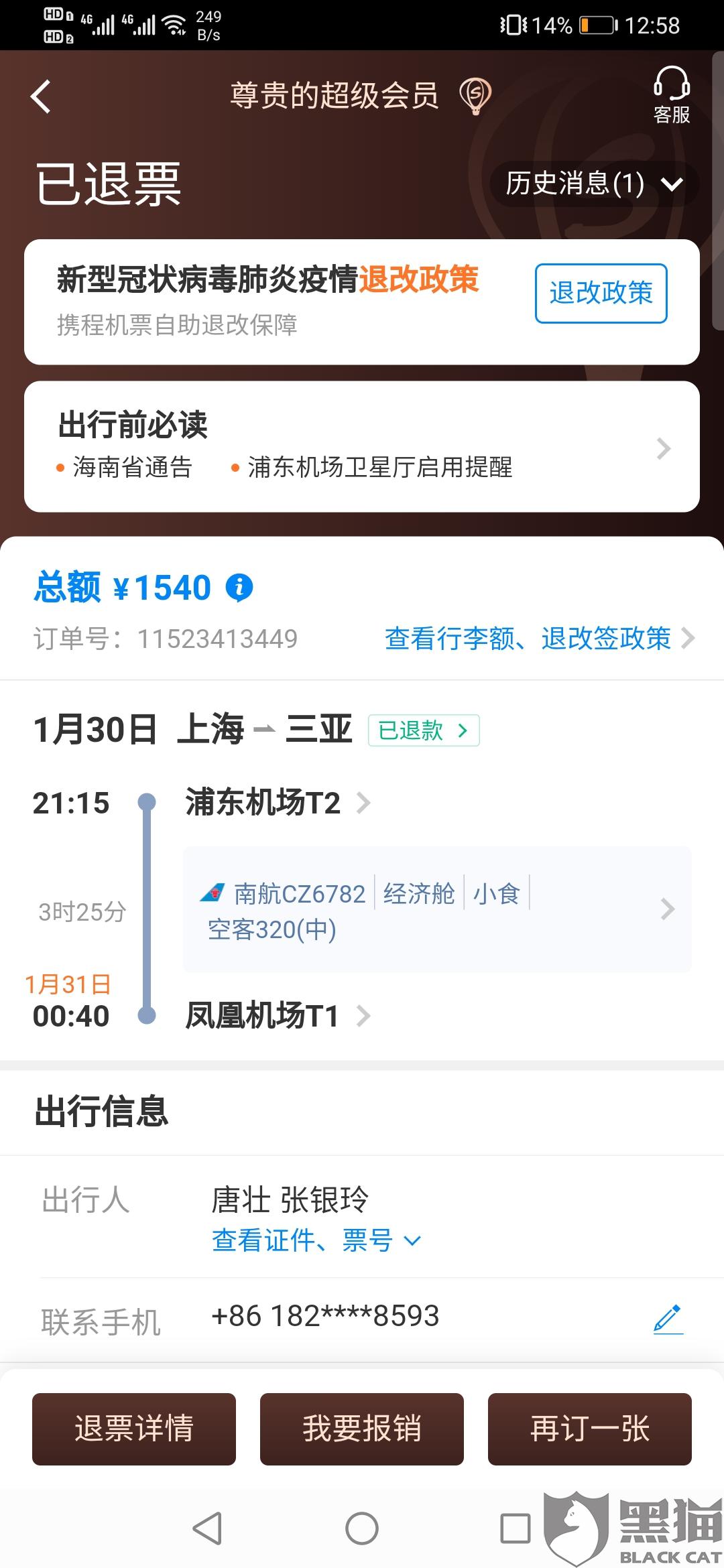The image size is (724, 1568).
Task: Expand 查看证件、票号
Action: coord(316,1241)
